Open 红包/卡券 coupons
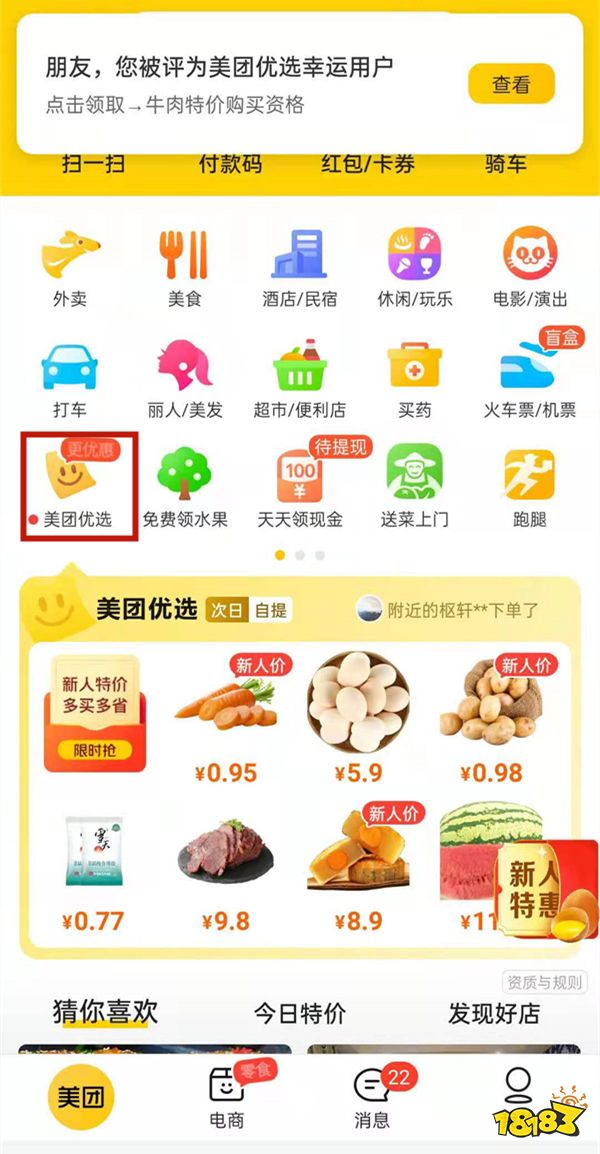The height and width of the screenshot is (1154, 600). pyautogui.click(x=367, y=164)
